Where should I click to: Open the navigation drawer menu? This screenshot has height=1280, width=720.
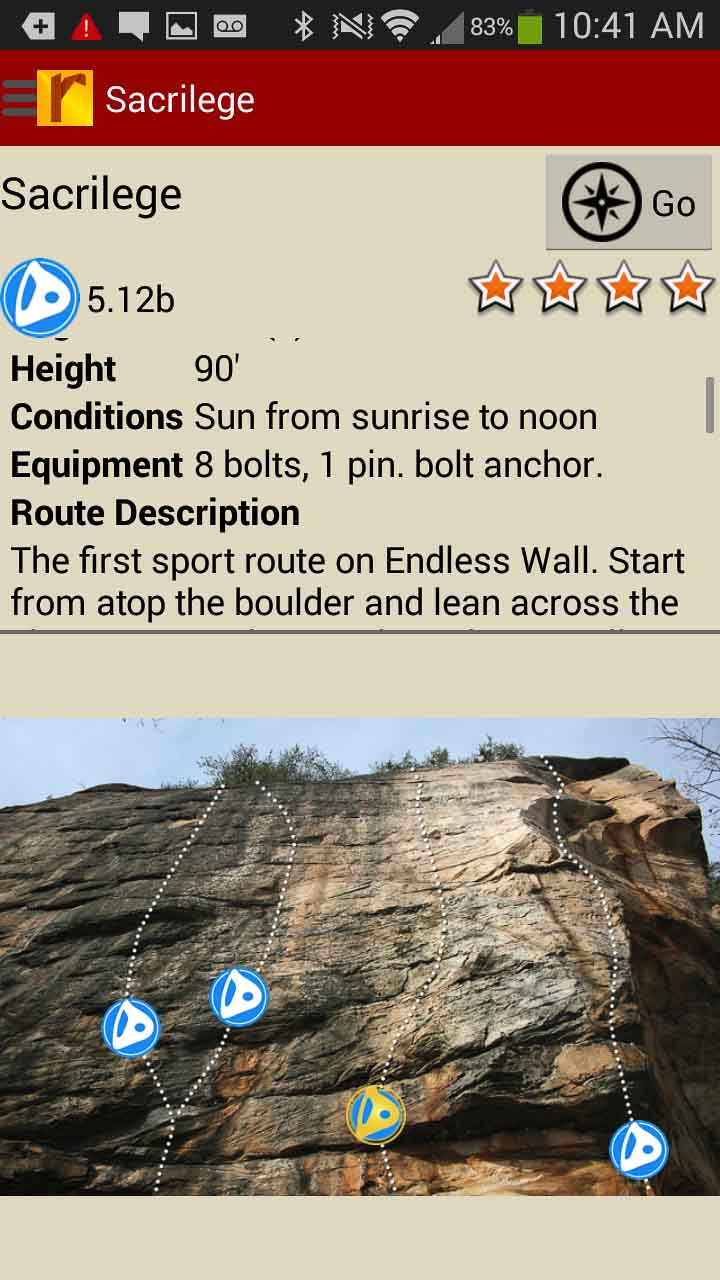click(x=20, y=98)
